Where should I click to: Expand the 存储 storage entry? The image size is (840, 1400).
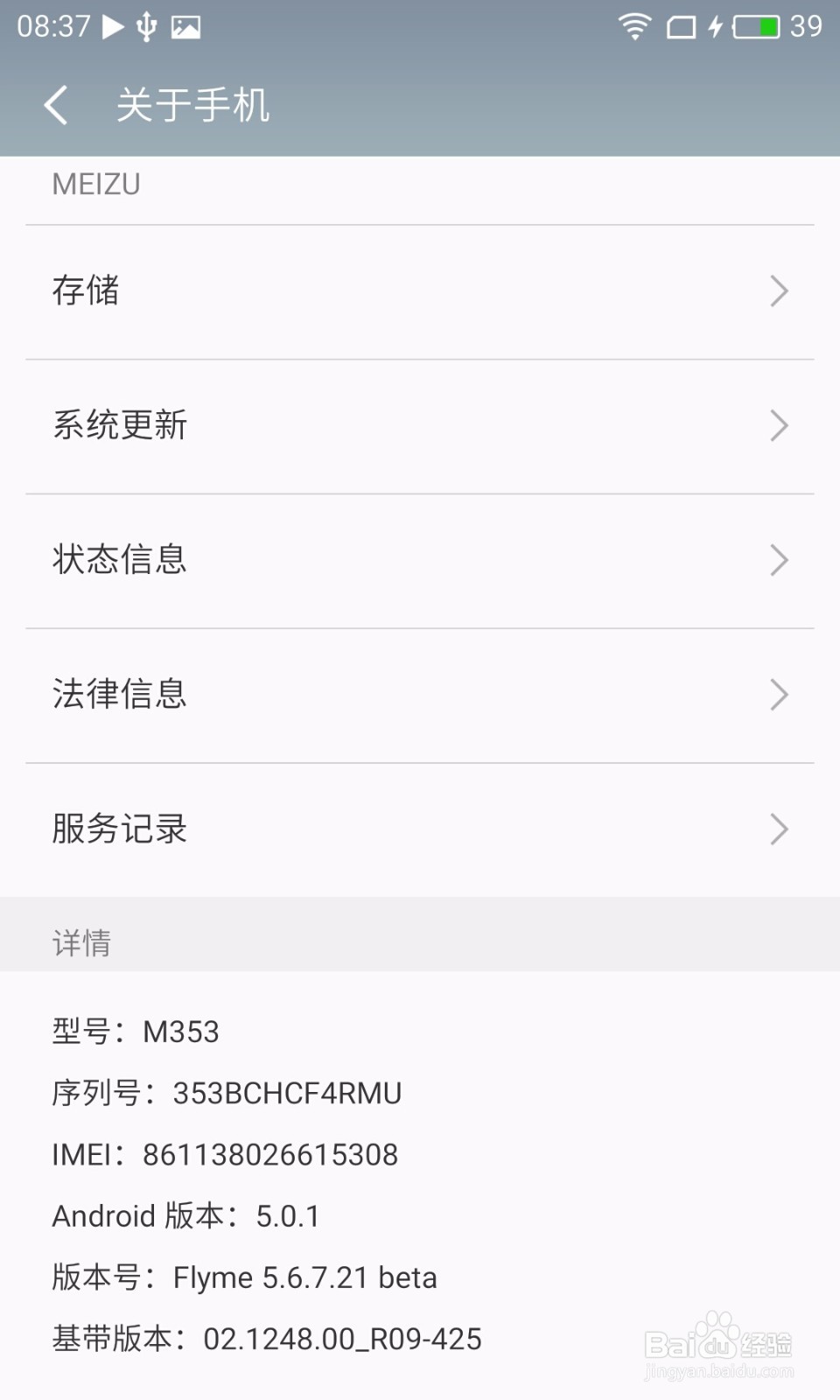click(420, 291)
